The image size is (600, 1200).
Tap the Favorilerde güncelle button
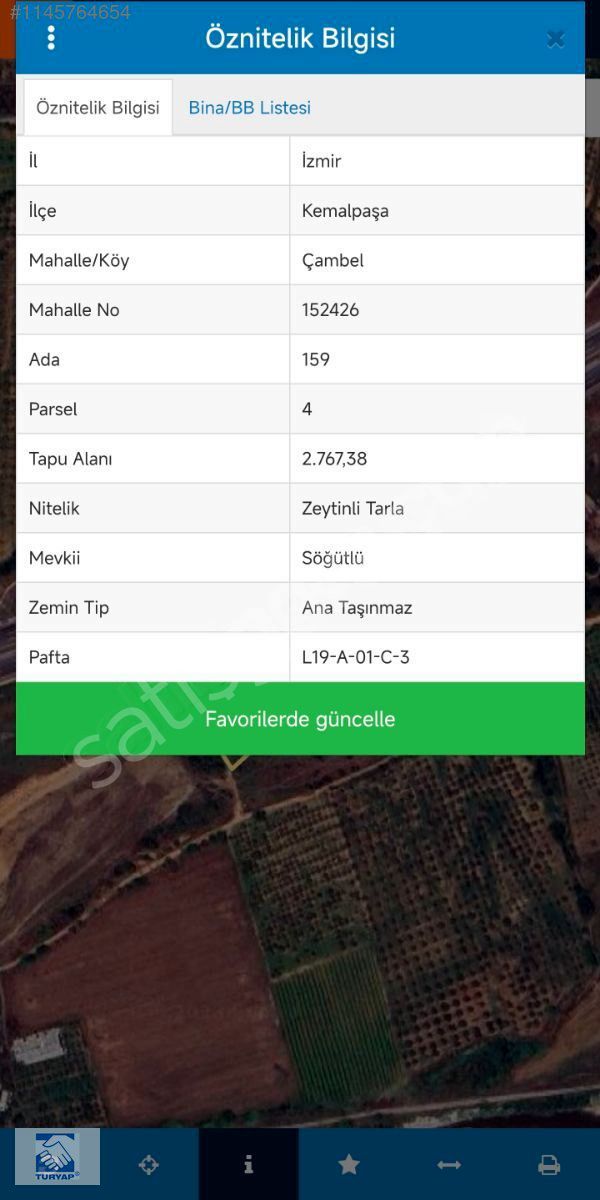[x=300, y=719]
